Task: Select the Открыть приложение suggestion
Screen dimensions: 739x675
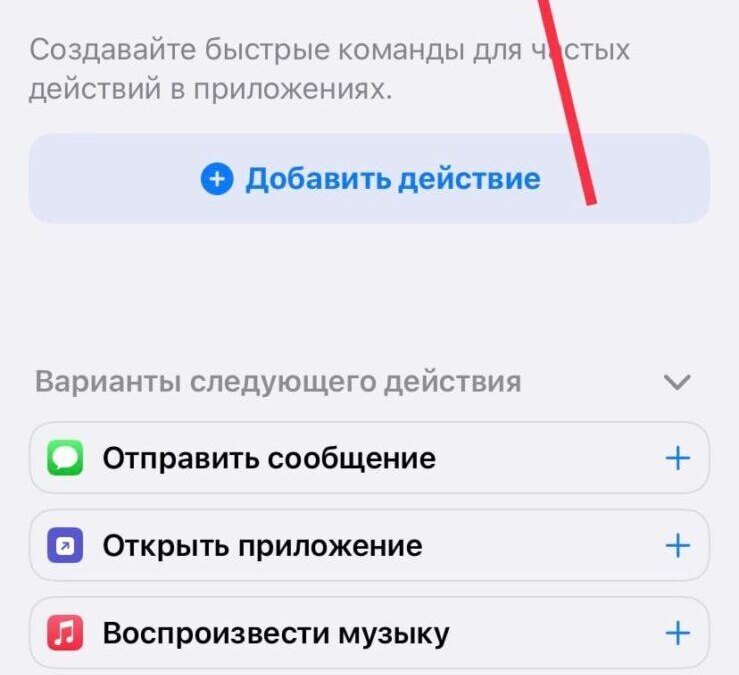Action: pos(262,546)
